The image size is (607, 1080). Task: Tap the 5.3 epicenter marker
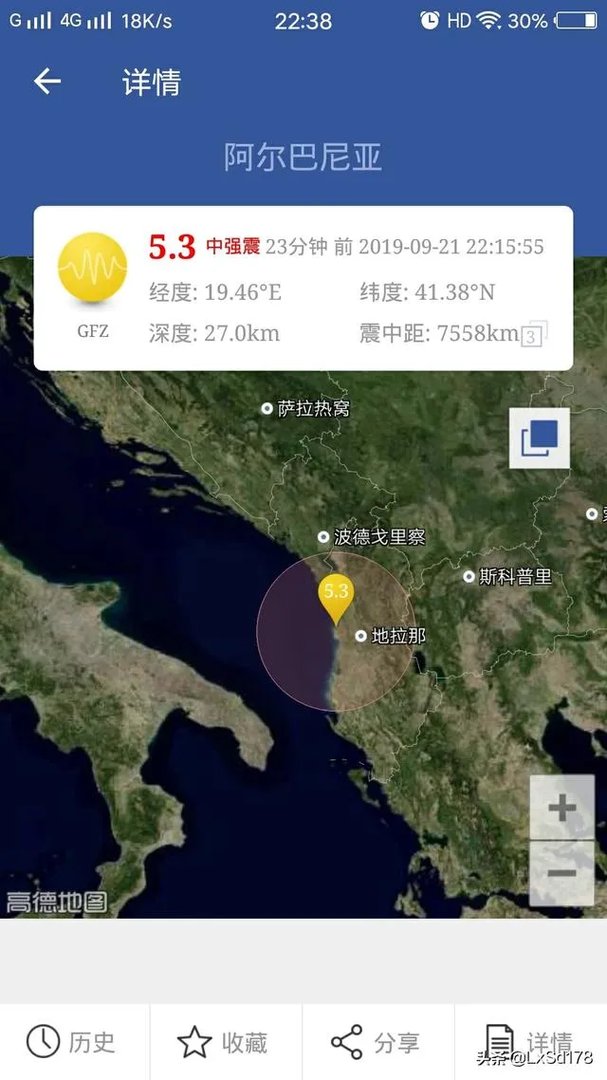pos(335,596)
